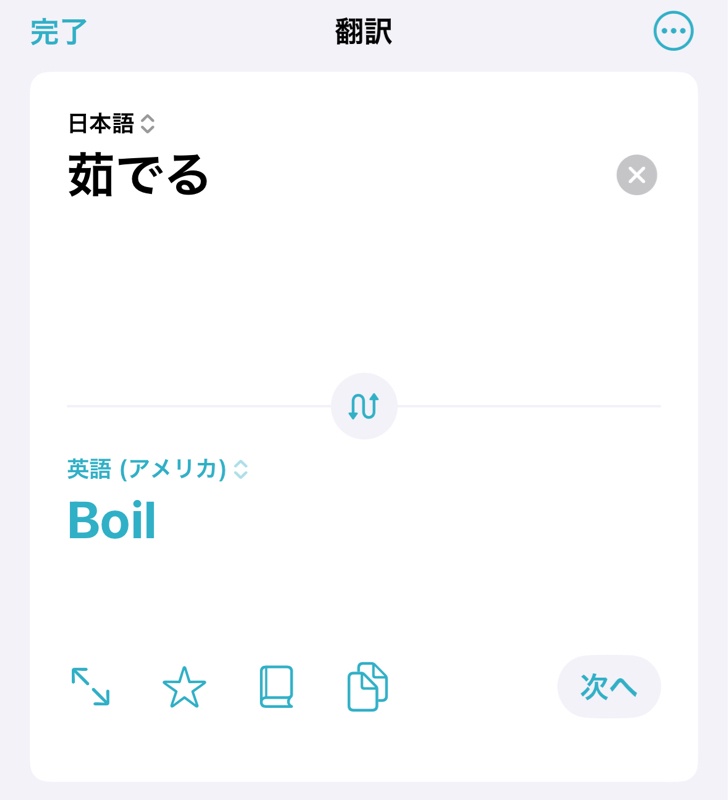
Task: Swap the source and target languages
Action: [x=364, y=406]
